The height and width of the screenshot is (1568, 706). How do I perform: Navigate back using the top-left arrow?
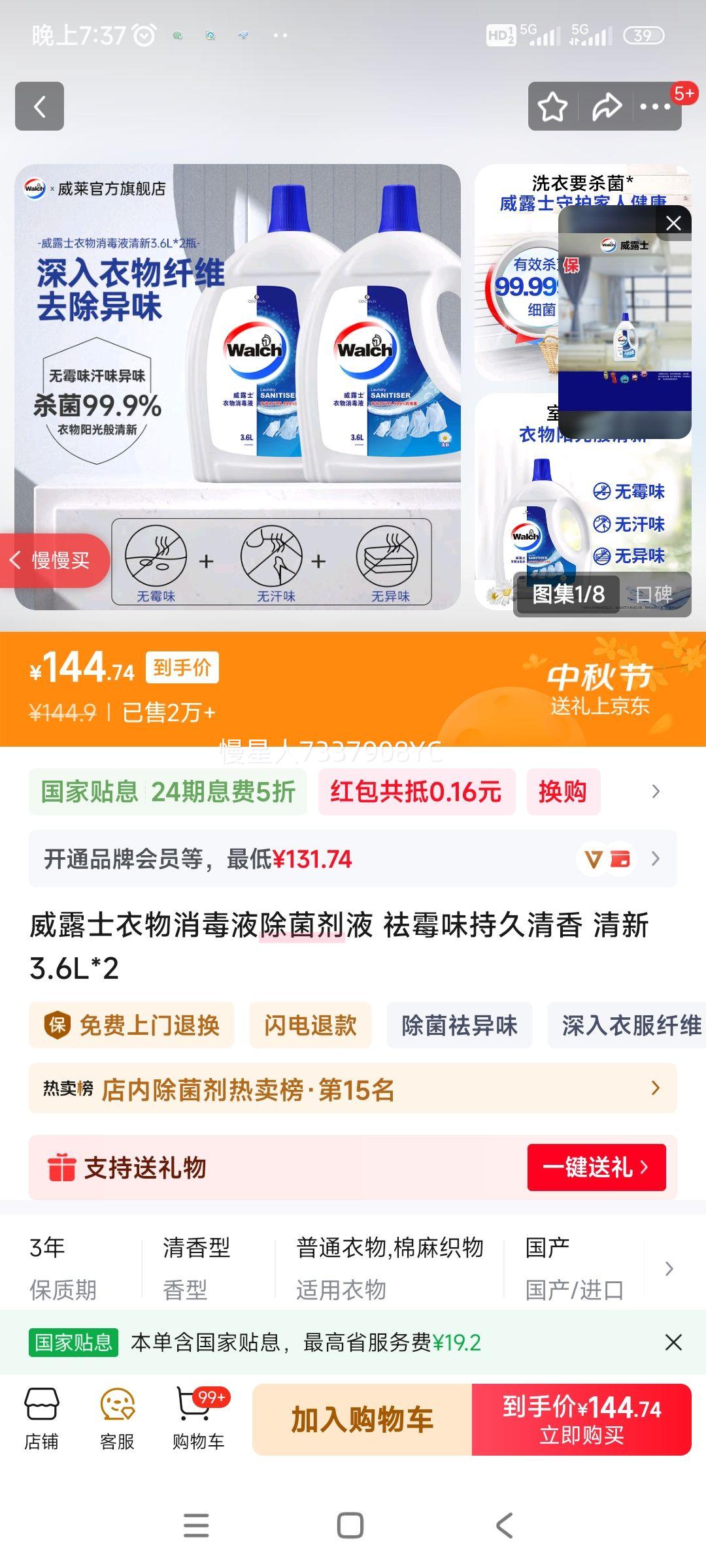tap(39, 106)
